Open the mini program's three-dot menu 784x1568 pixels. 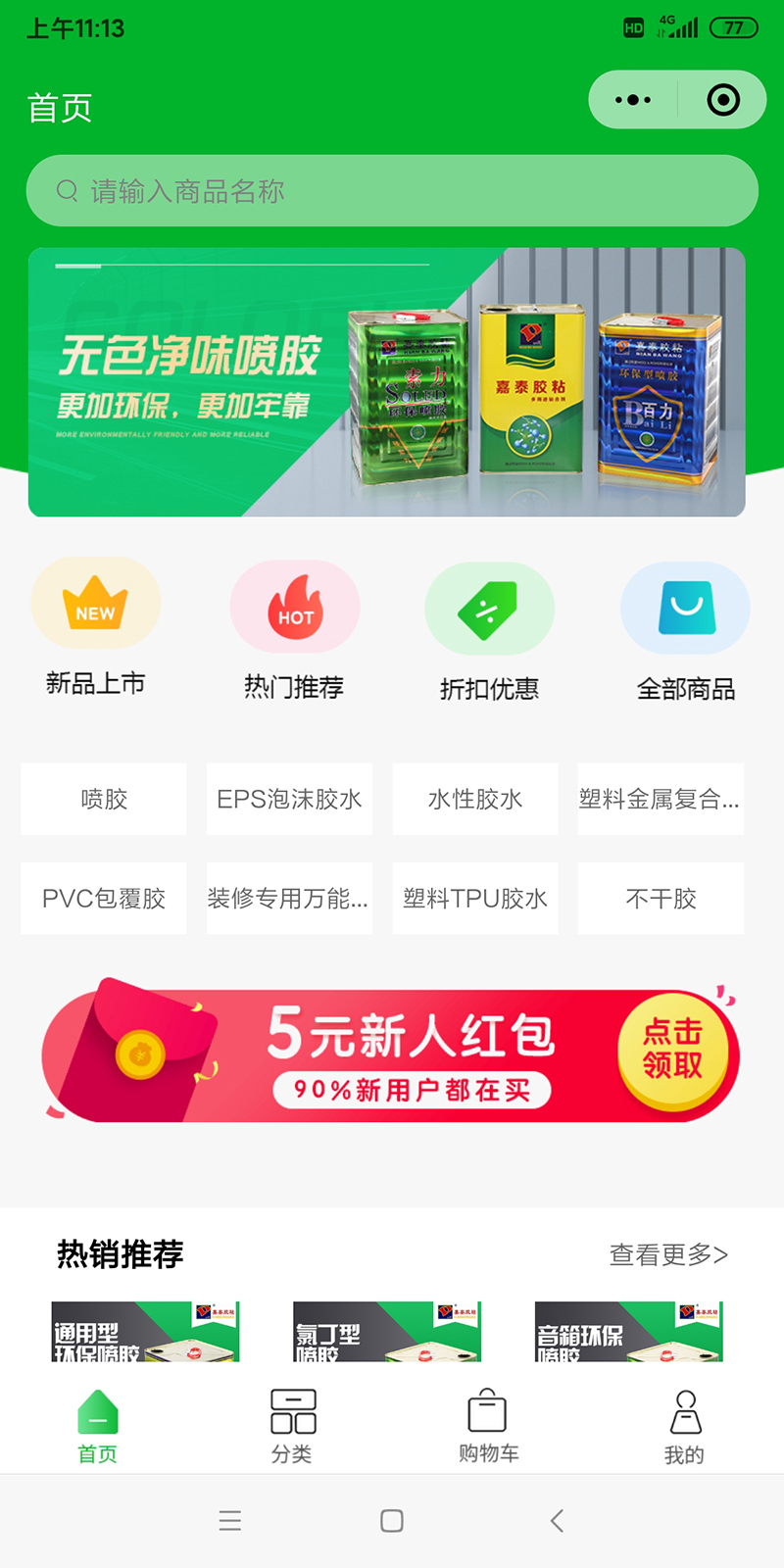633,100
